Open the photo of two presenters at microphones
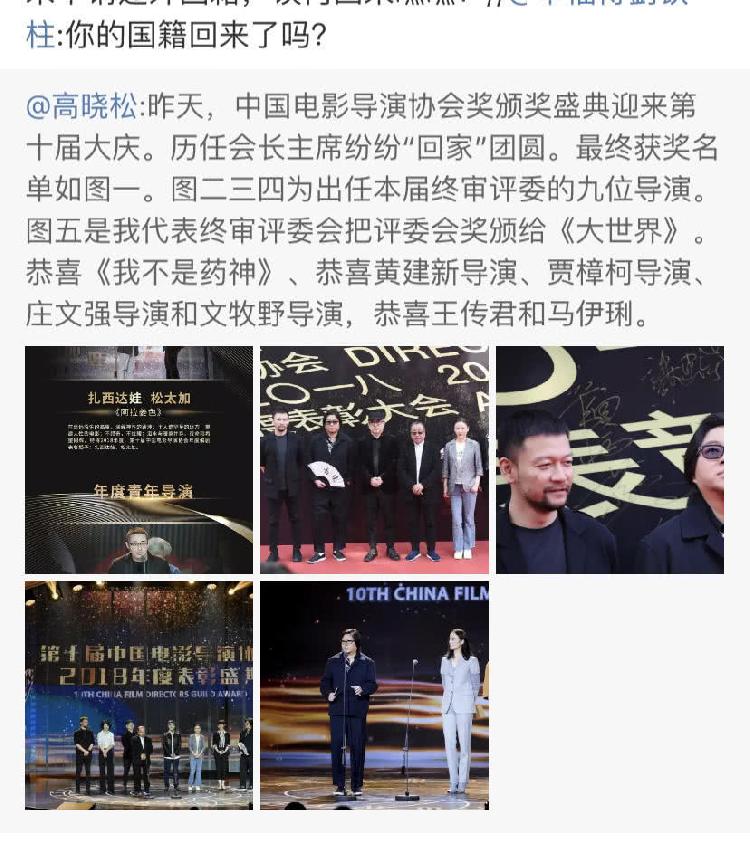This screenshot has width=750, height=849. 374,695
